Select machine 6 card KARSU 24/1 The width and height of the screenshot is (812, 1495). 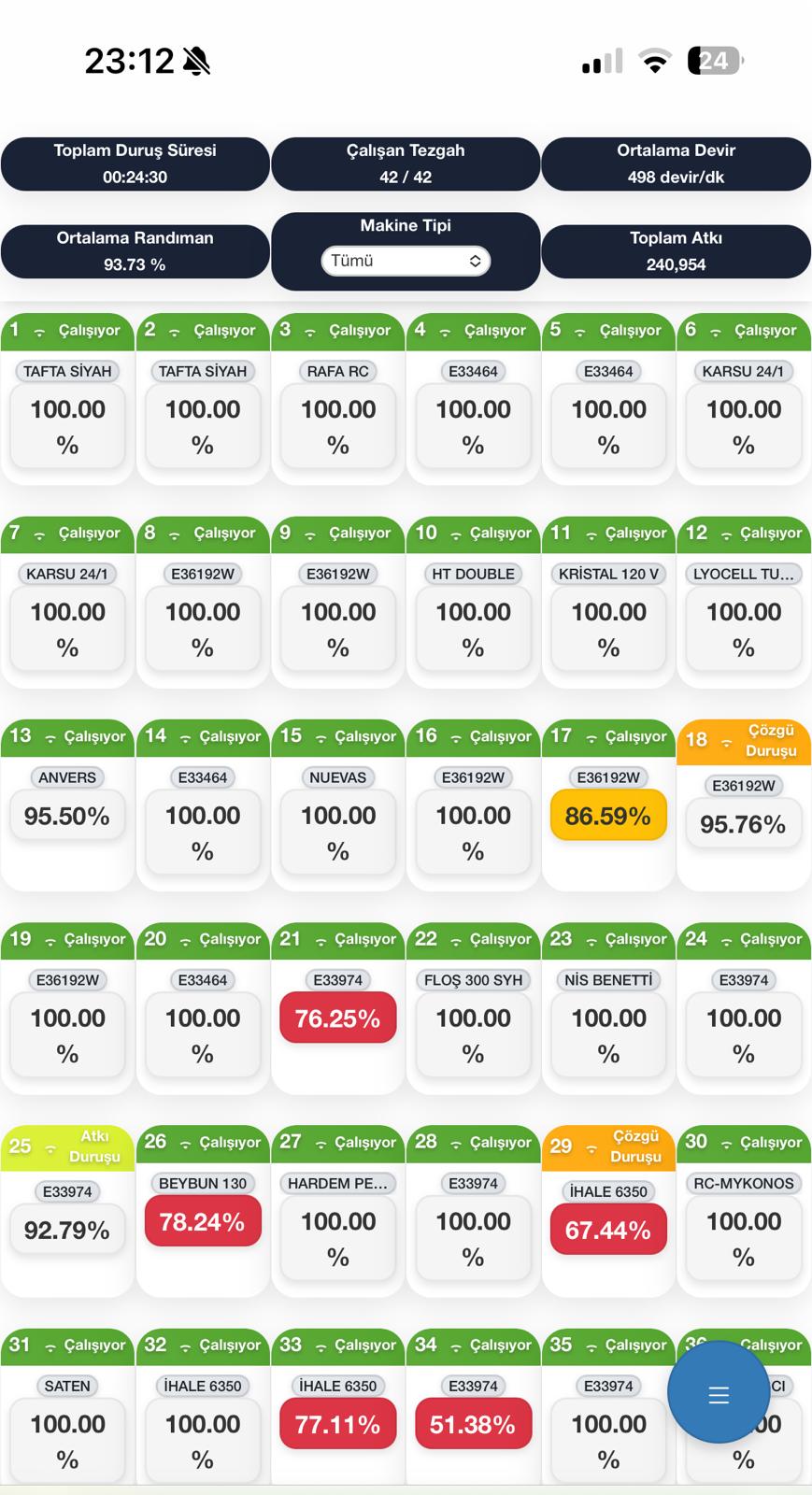click(x=743, y=411)
